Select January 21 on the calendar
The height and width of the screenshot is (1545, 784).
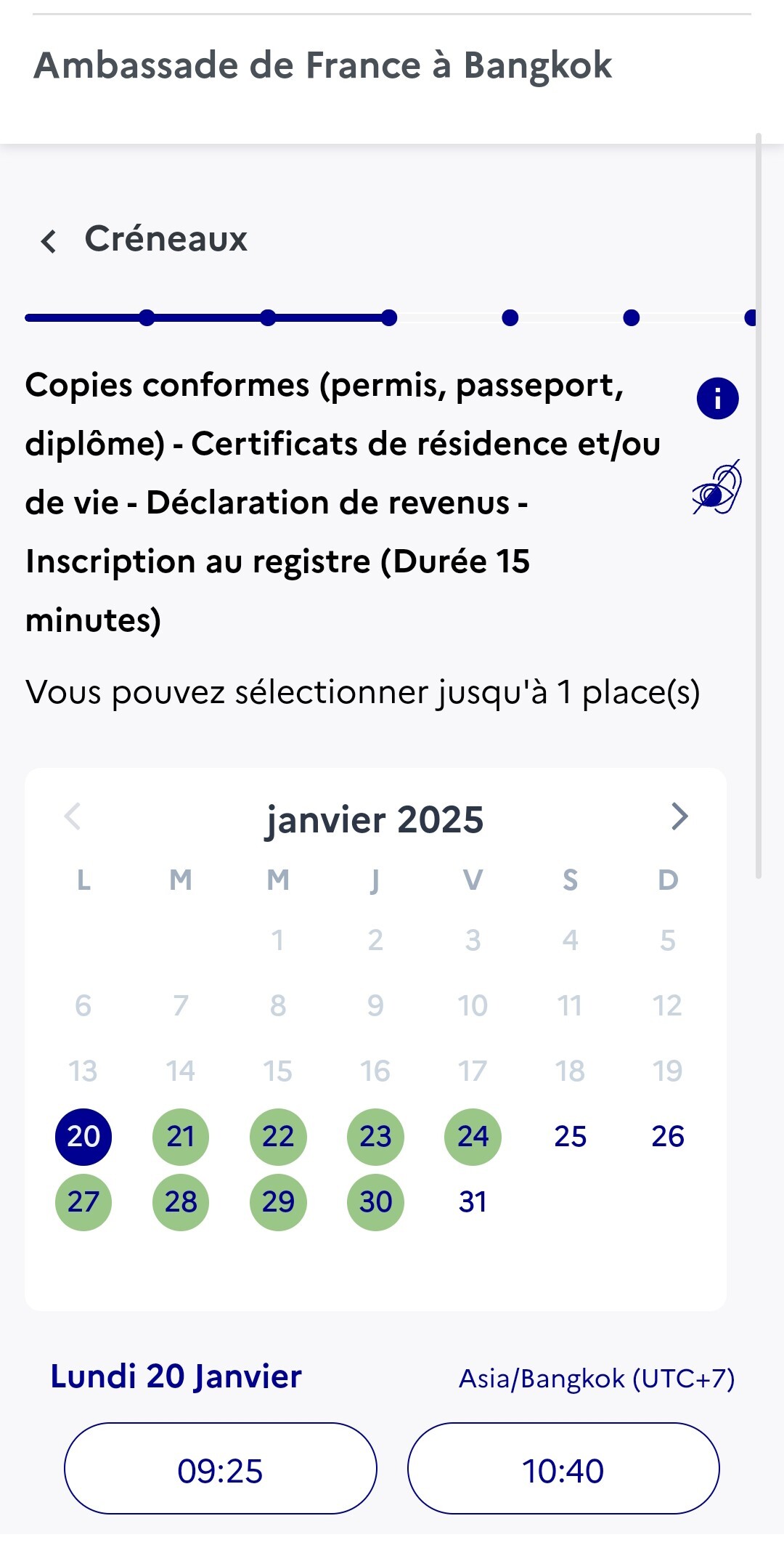(181, 1137)
